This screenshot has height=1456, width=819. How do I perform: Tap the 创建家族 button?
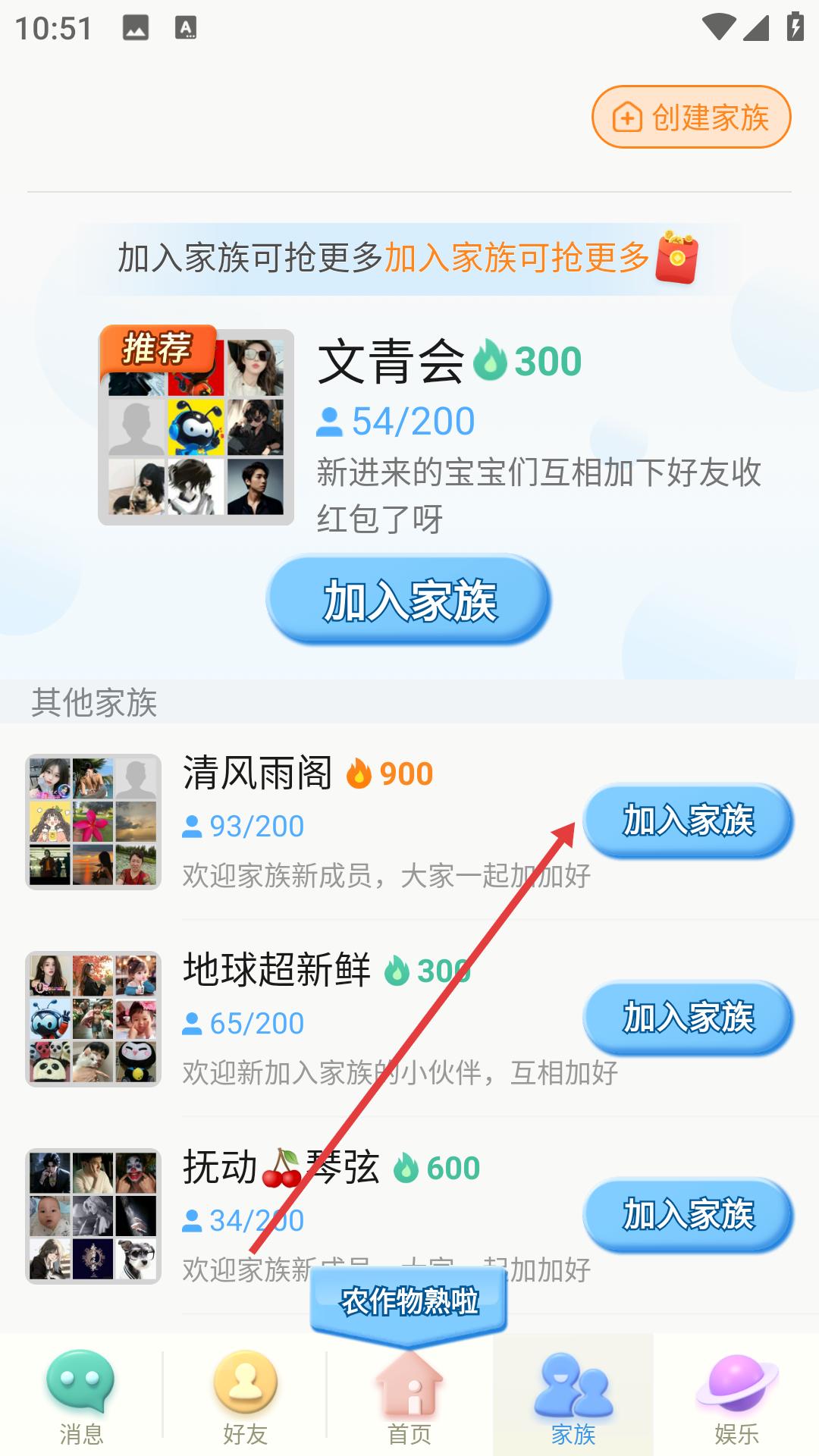691,118
